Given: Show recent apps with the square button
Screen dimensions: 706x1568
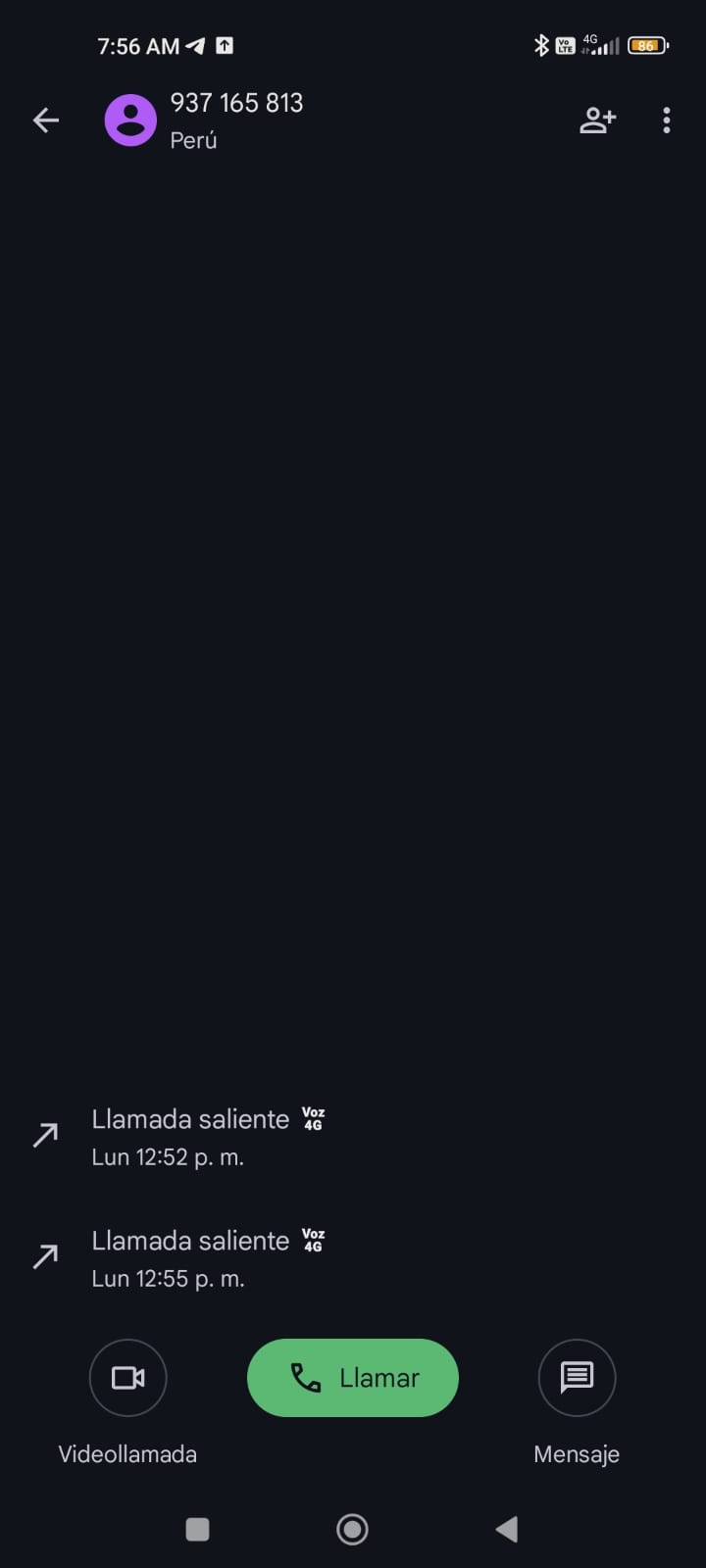Looking at the screenshot, I should tap(197, 1529).
